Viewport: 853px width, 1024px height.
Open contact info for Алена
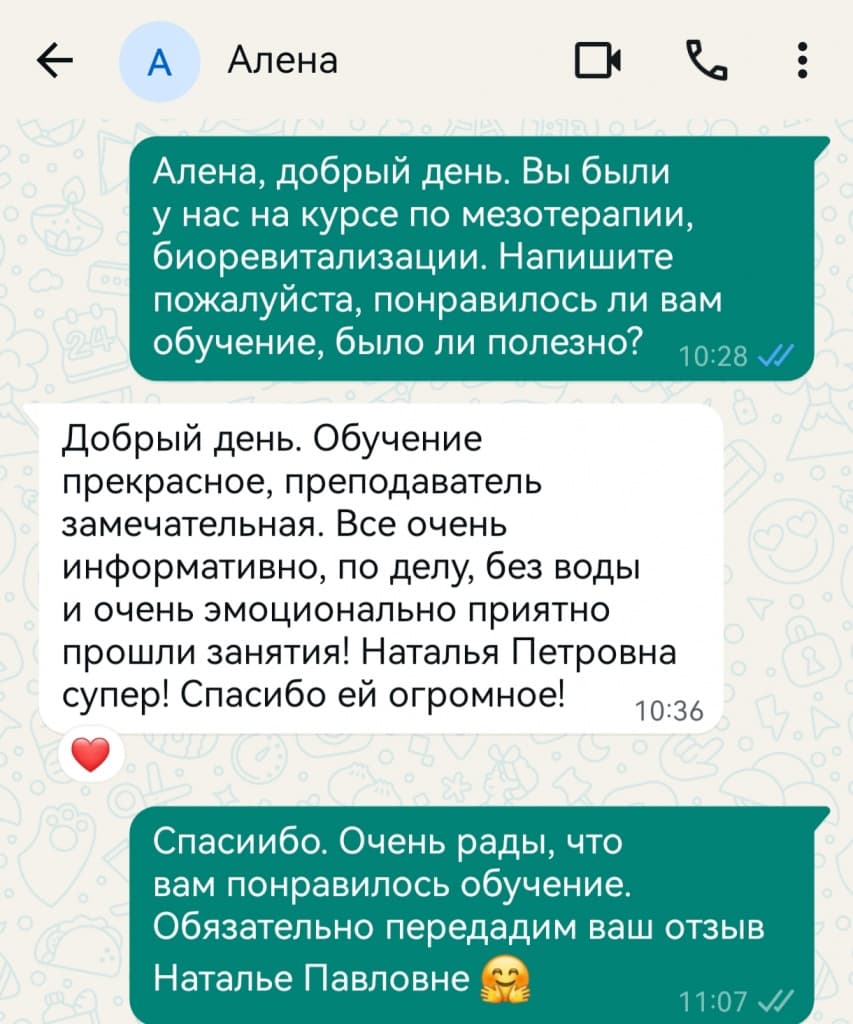(x=283, y=62)
